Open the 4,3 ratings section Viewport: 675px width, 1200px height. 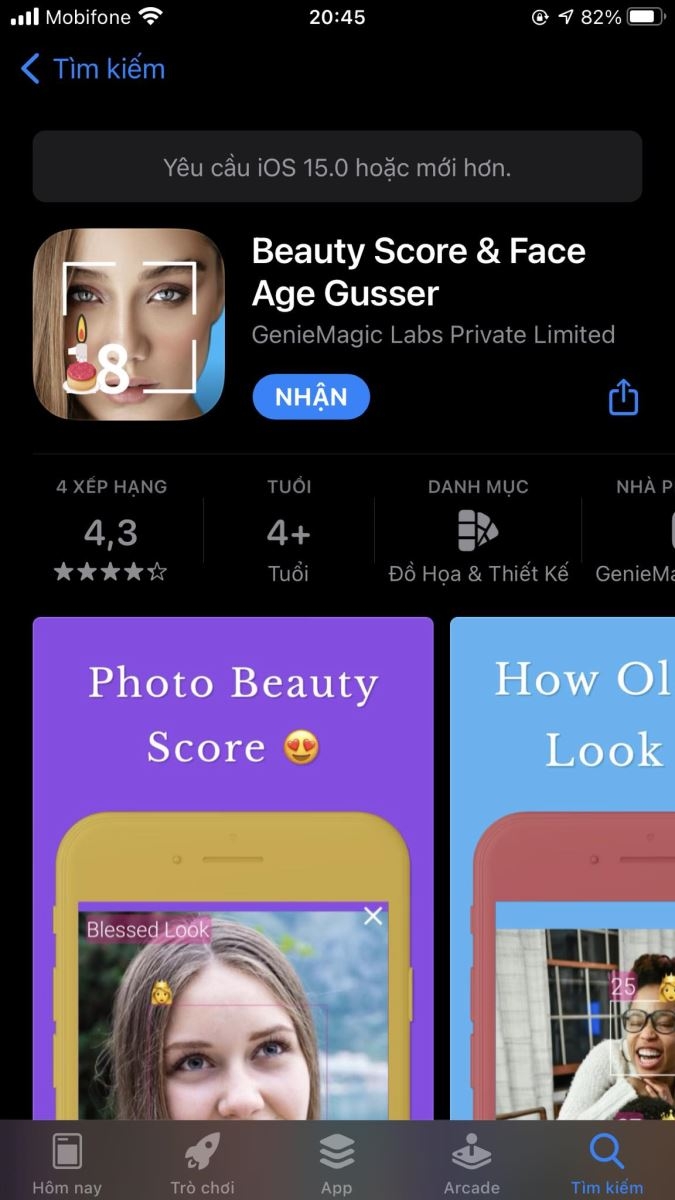(x=111, y=533)
